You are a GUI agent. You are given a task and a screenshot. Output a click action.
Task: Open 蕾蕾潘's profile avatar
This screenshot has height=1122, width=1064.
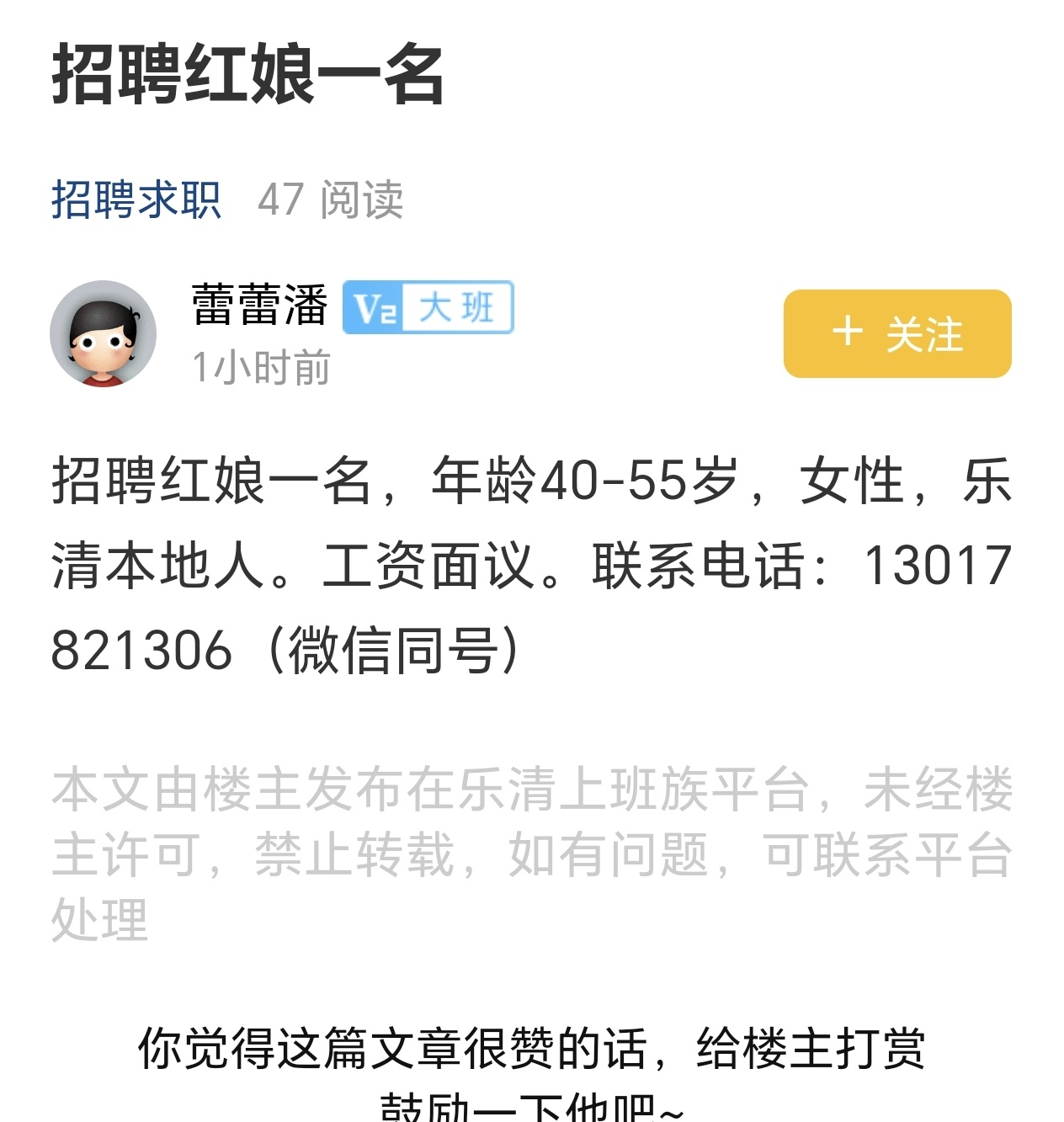click(x=103, y=334)
